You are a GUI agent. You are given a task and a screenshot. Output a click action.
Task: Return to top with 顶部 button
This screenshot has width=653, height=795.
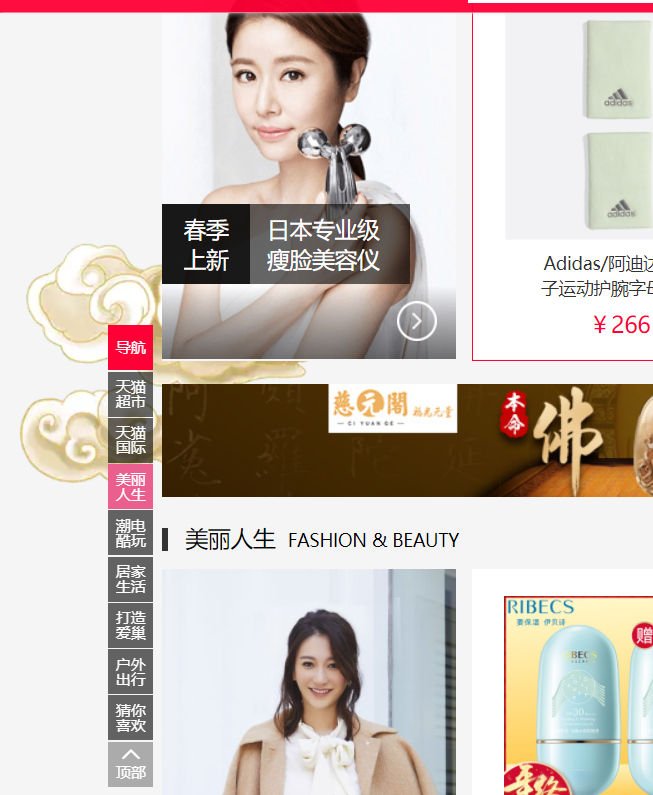pyautogui.click(x=130, y=764)
